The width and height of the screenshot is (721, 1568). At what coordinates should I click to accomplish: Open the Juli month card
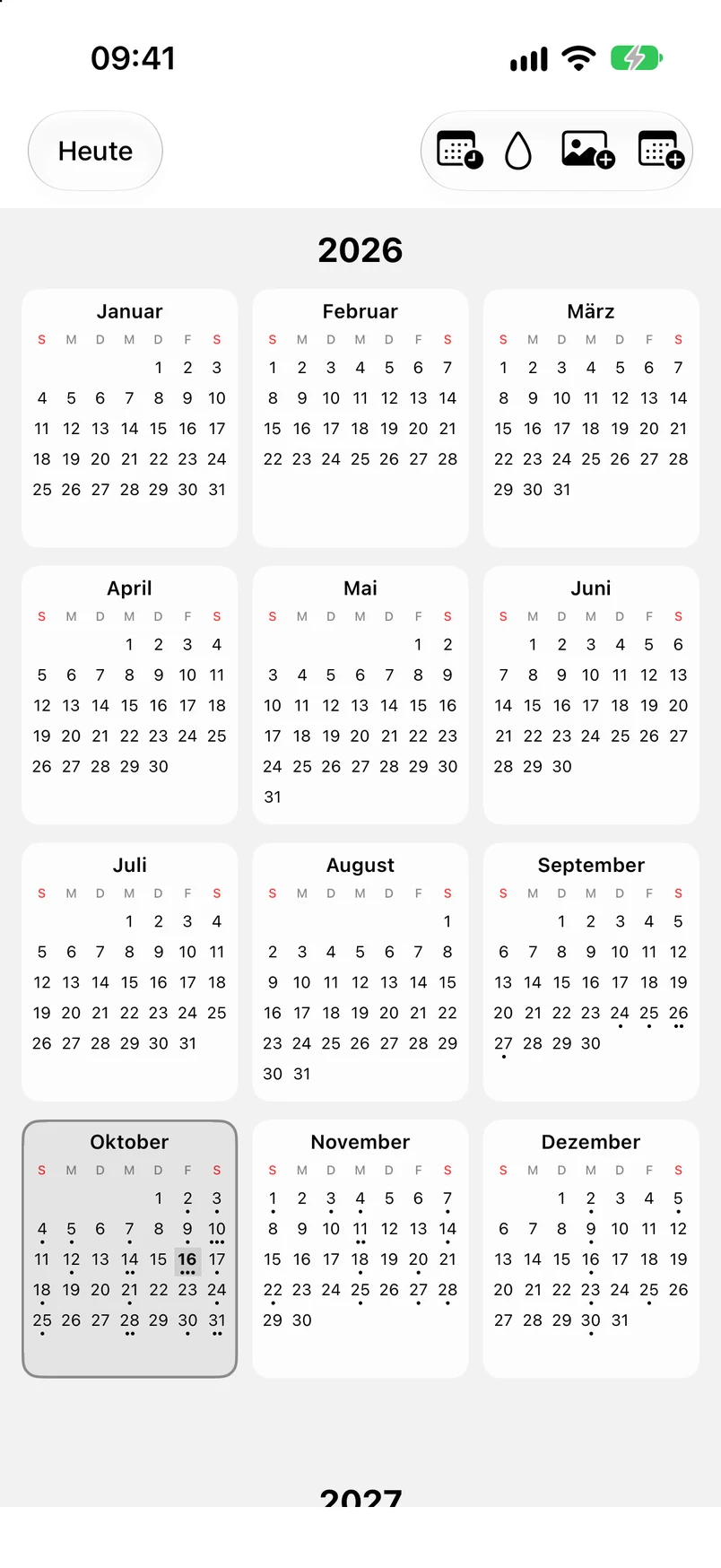point(130,971)
